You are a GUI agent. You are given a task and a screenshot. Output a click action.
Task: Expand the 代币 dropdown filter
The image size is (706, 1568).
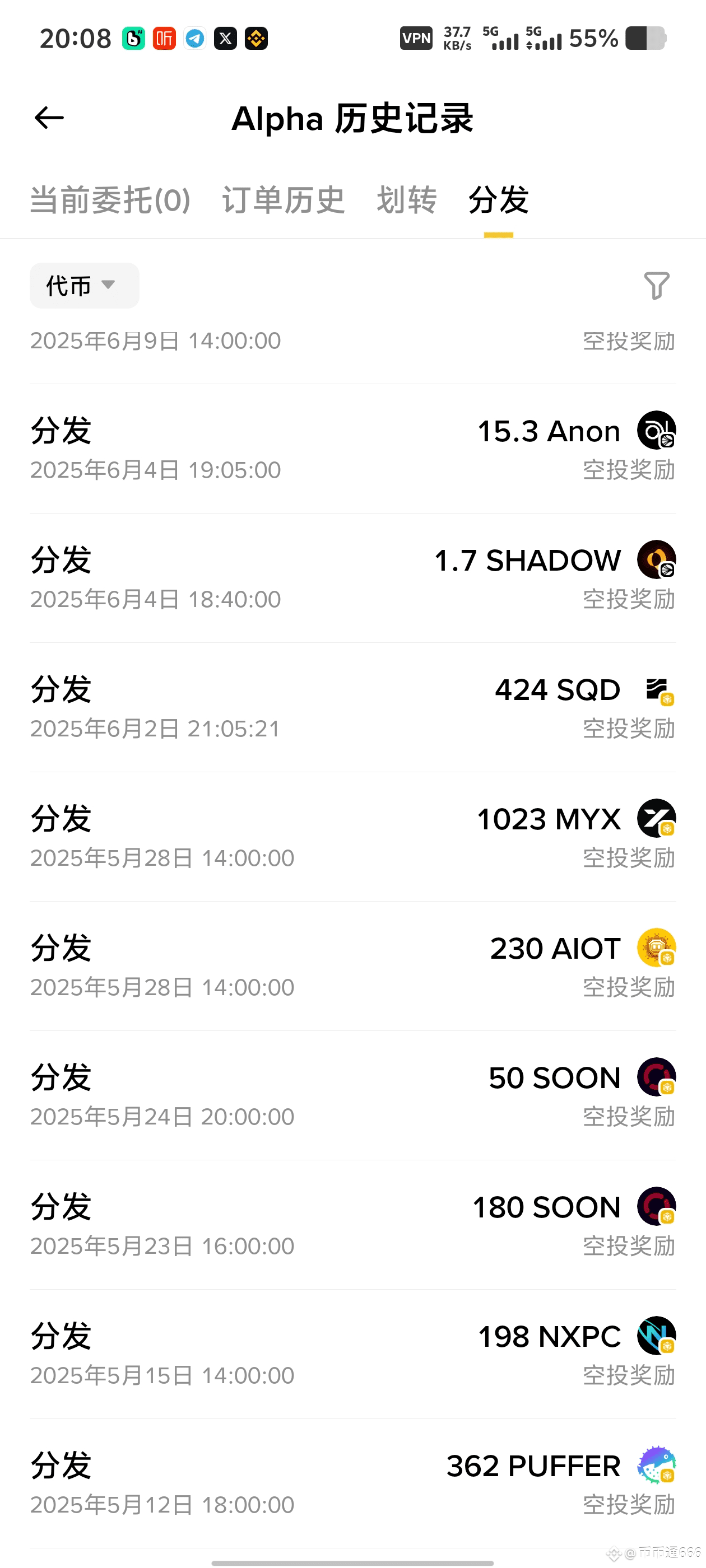[84, 286]
